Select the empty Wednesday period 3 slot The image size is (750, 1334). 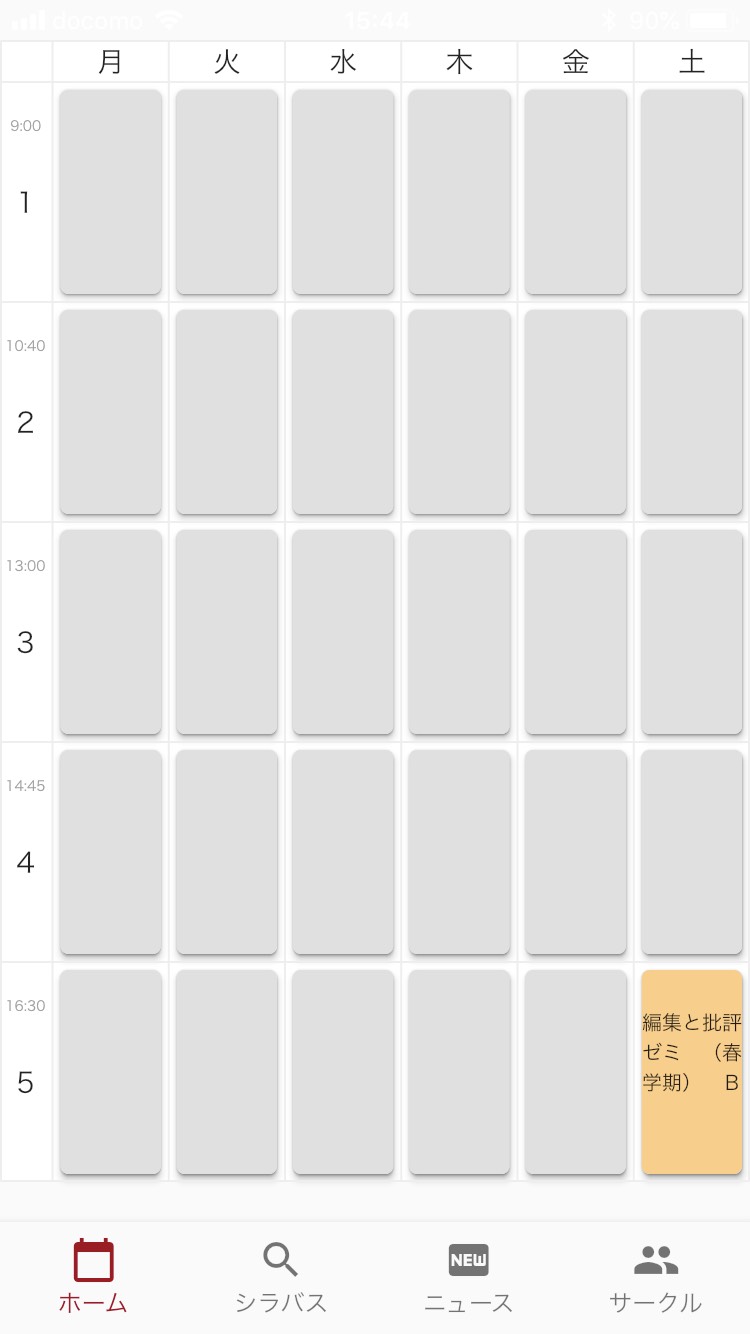tap(343, 632)
